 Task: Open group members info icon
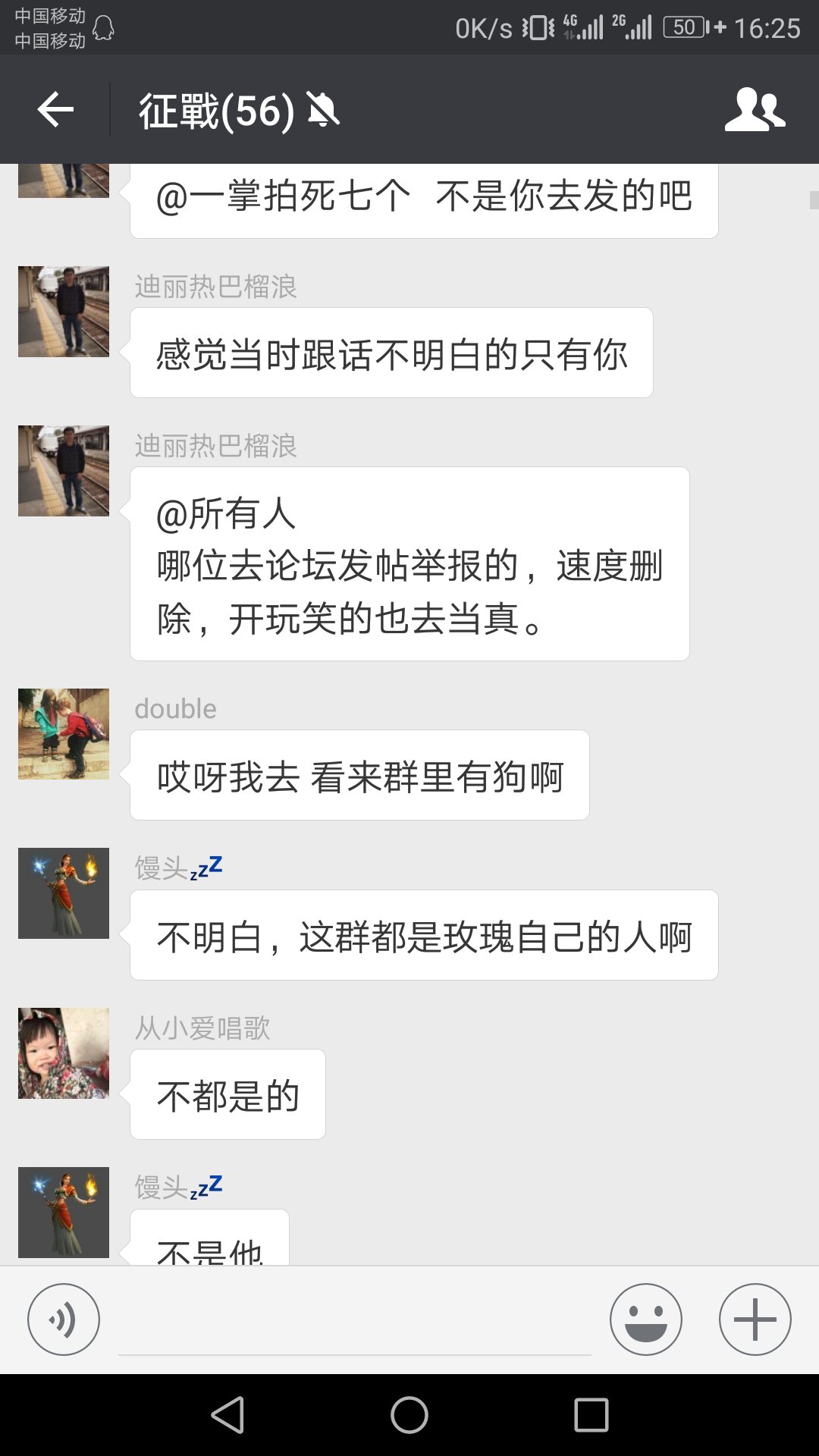755,110
